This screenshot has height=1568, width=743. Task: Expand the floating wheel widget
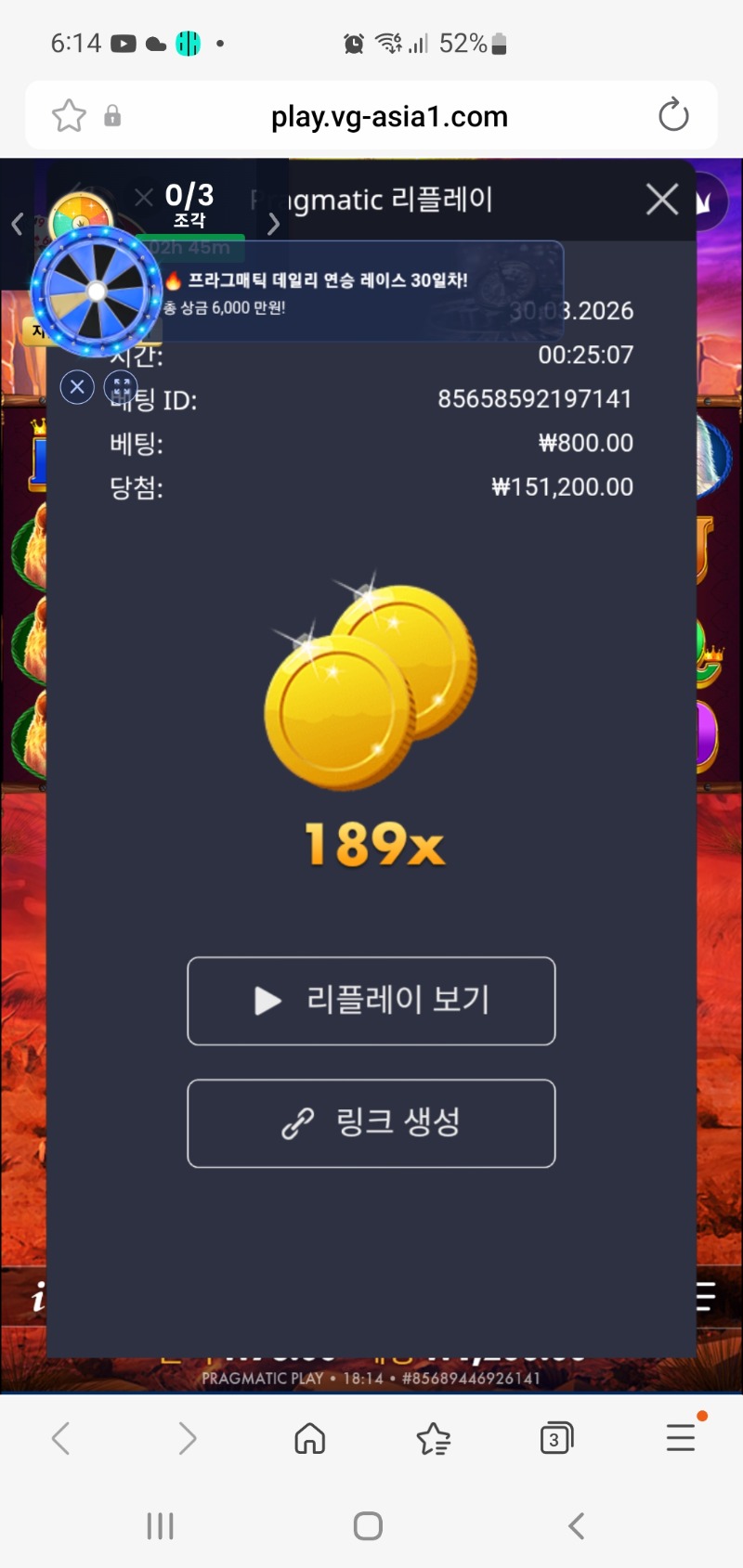click(x=121, y=386)
